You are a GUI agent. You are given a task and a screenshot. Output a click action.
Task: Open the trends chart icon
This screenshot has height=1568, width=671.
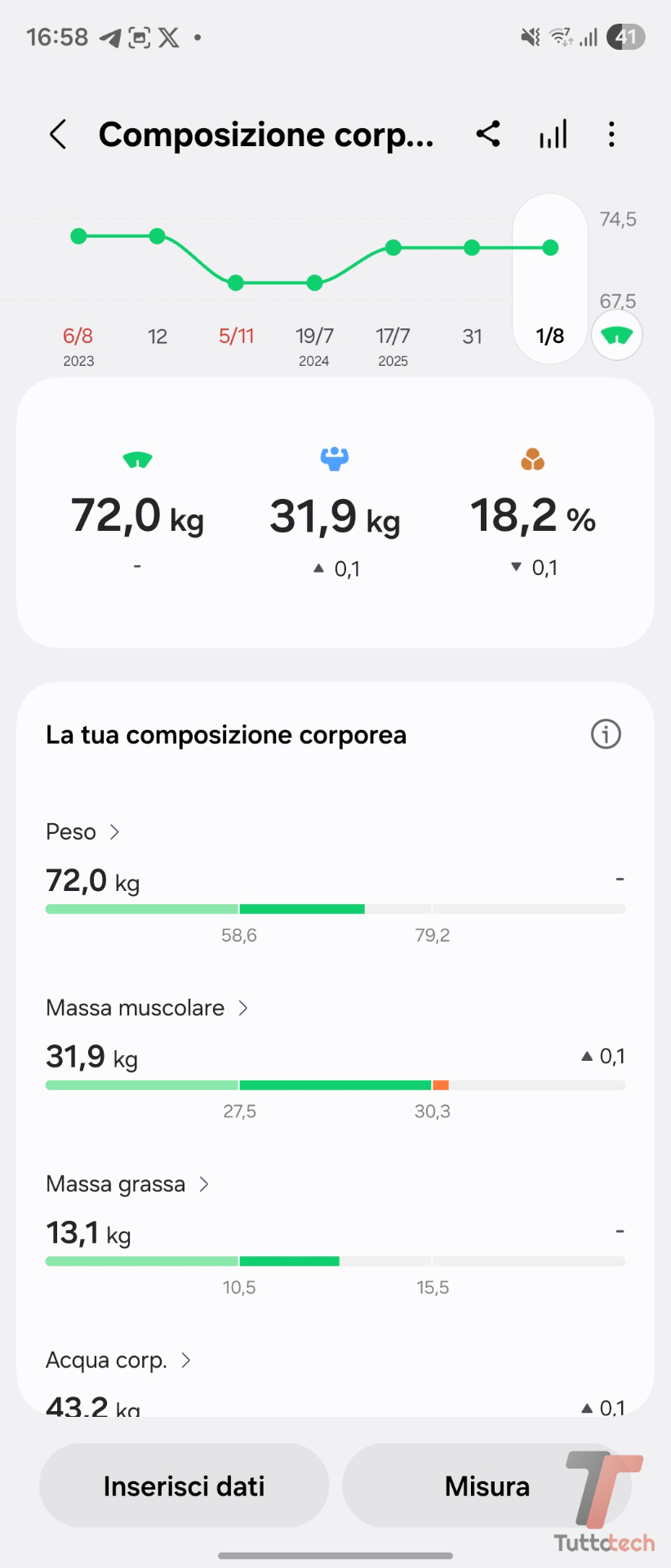pyautogui.click(x=553, y=135)
